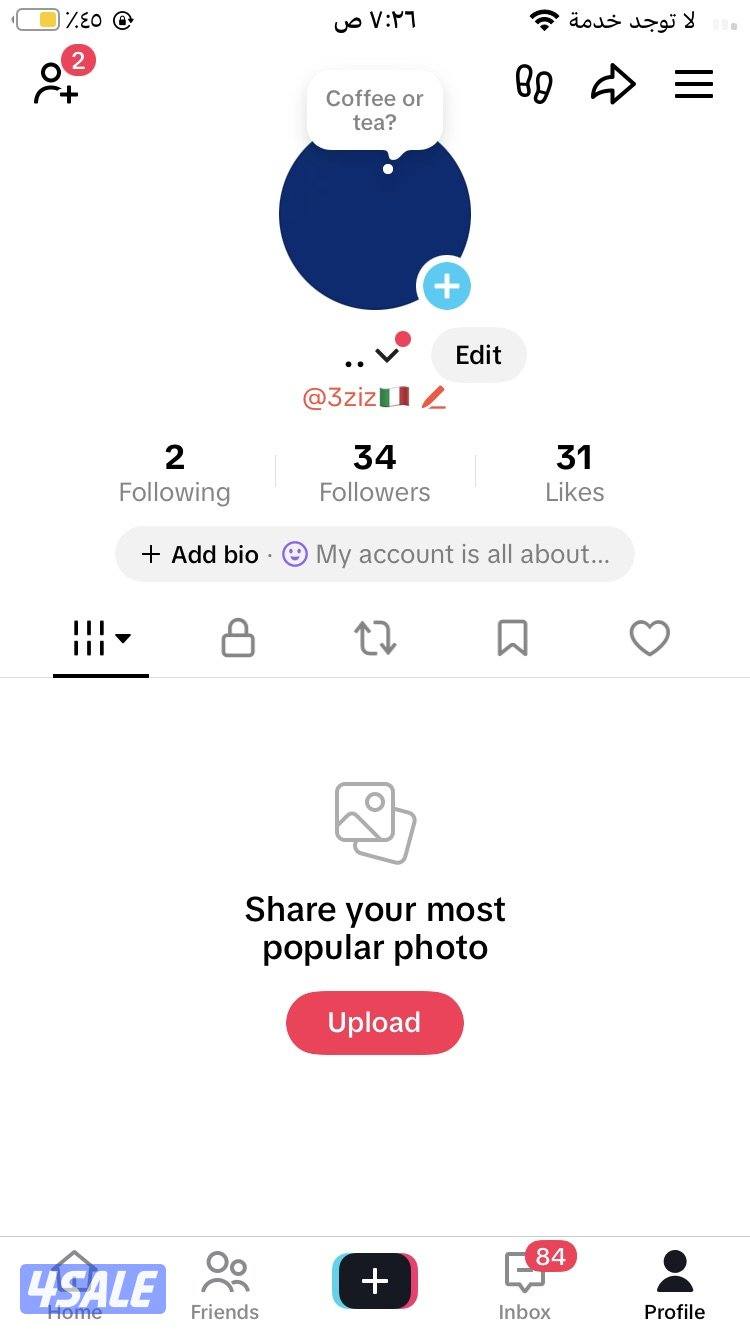Create a new post with the plus button
The height and width of the screenshot is (1334, 750).
point(375,1281)
